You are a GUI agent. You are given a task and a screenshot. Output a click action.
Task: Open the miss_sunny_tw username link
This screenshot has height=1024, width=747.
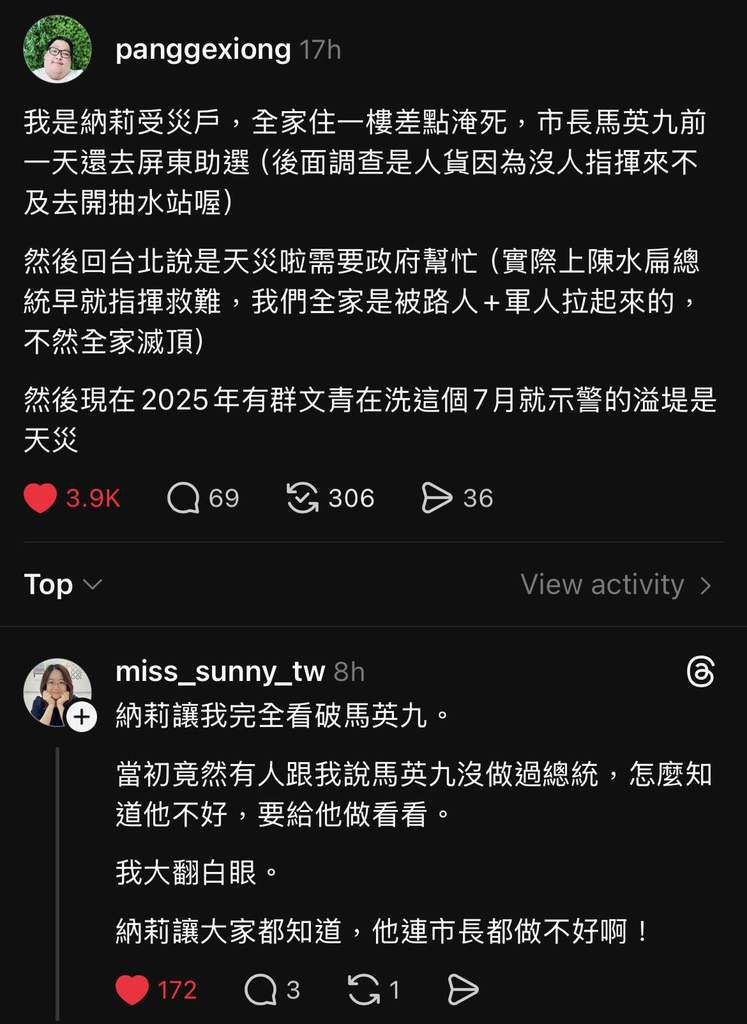[220, 672]
